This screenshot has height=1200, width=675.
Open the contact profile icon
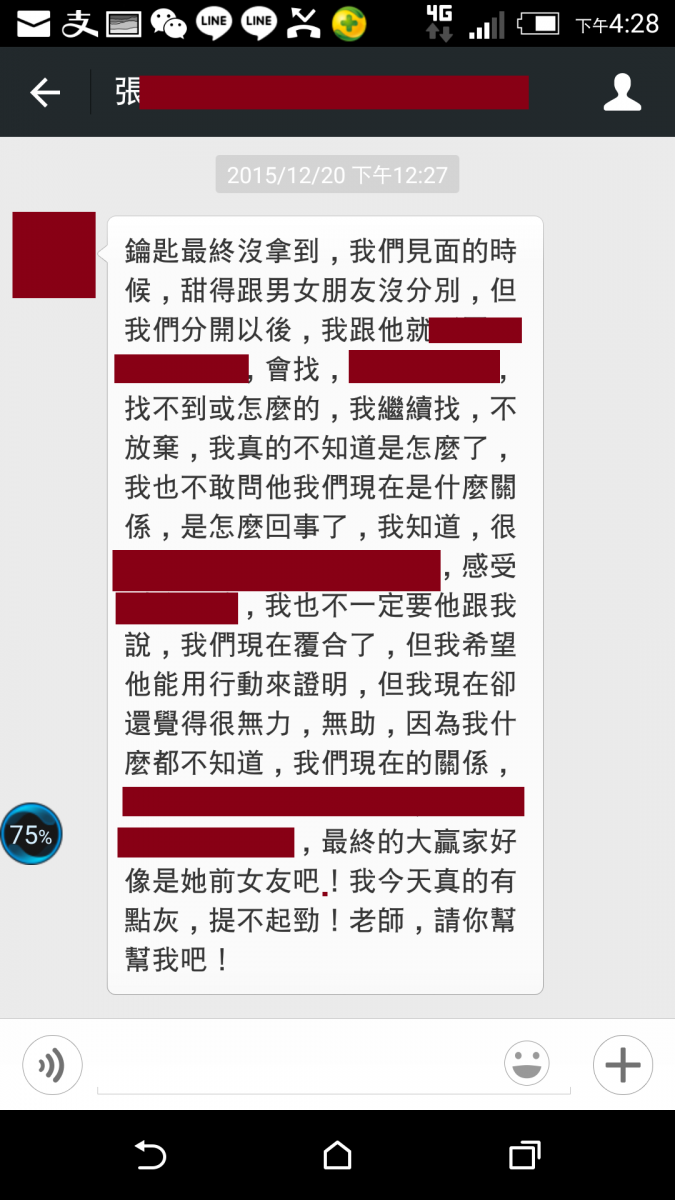pos(621,92)
